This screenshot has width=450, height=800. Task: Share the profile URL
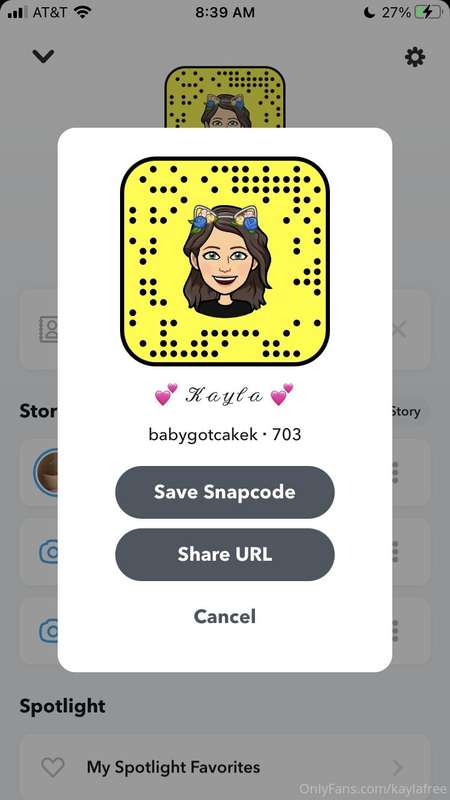coord(224,554)
